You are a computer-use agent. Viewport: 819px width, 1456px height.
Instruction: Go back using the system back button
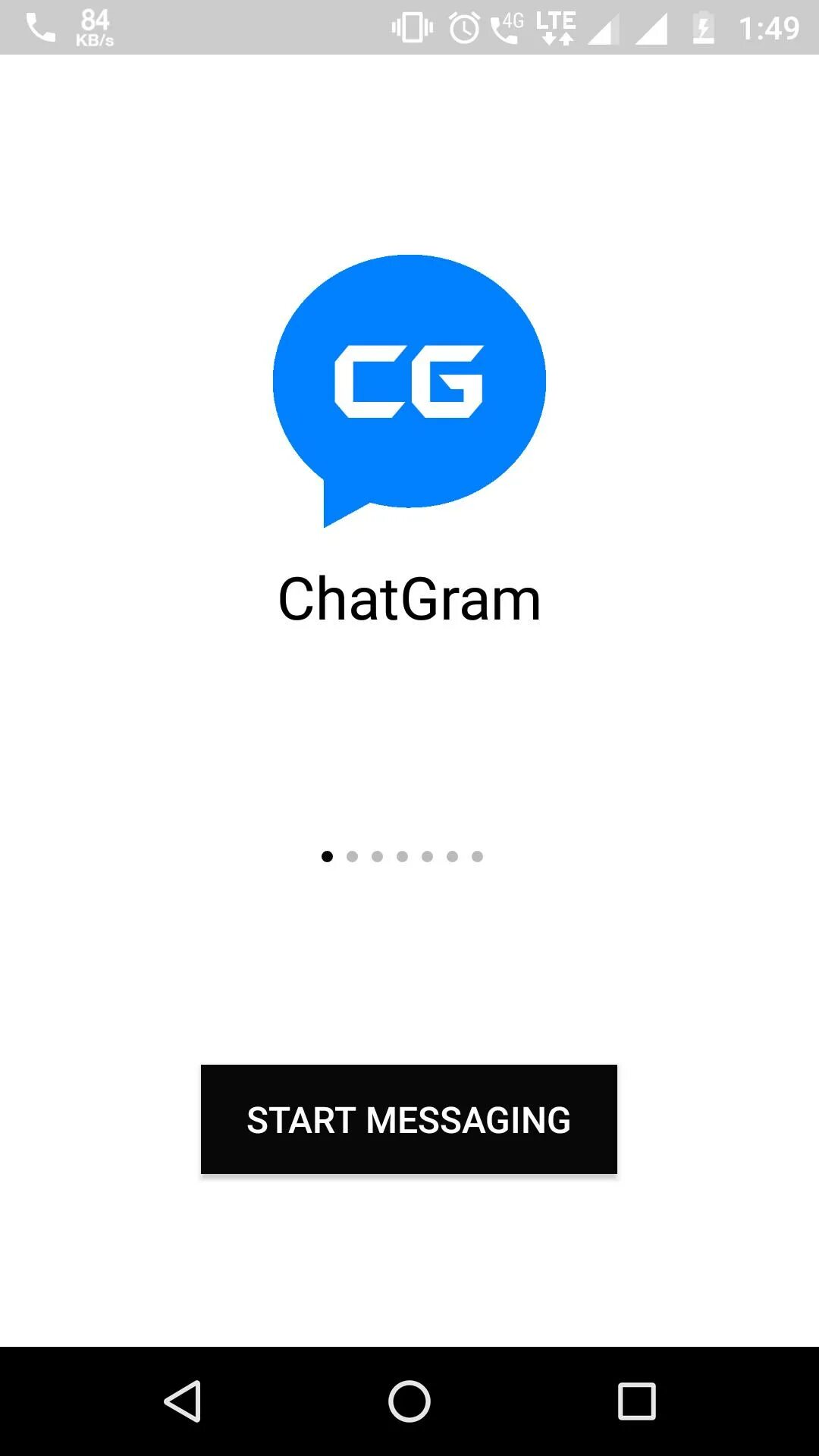(182, 1401)
